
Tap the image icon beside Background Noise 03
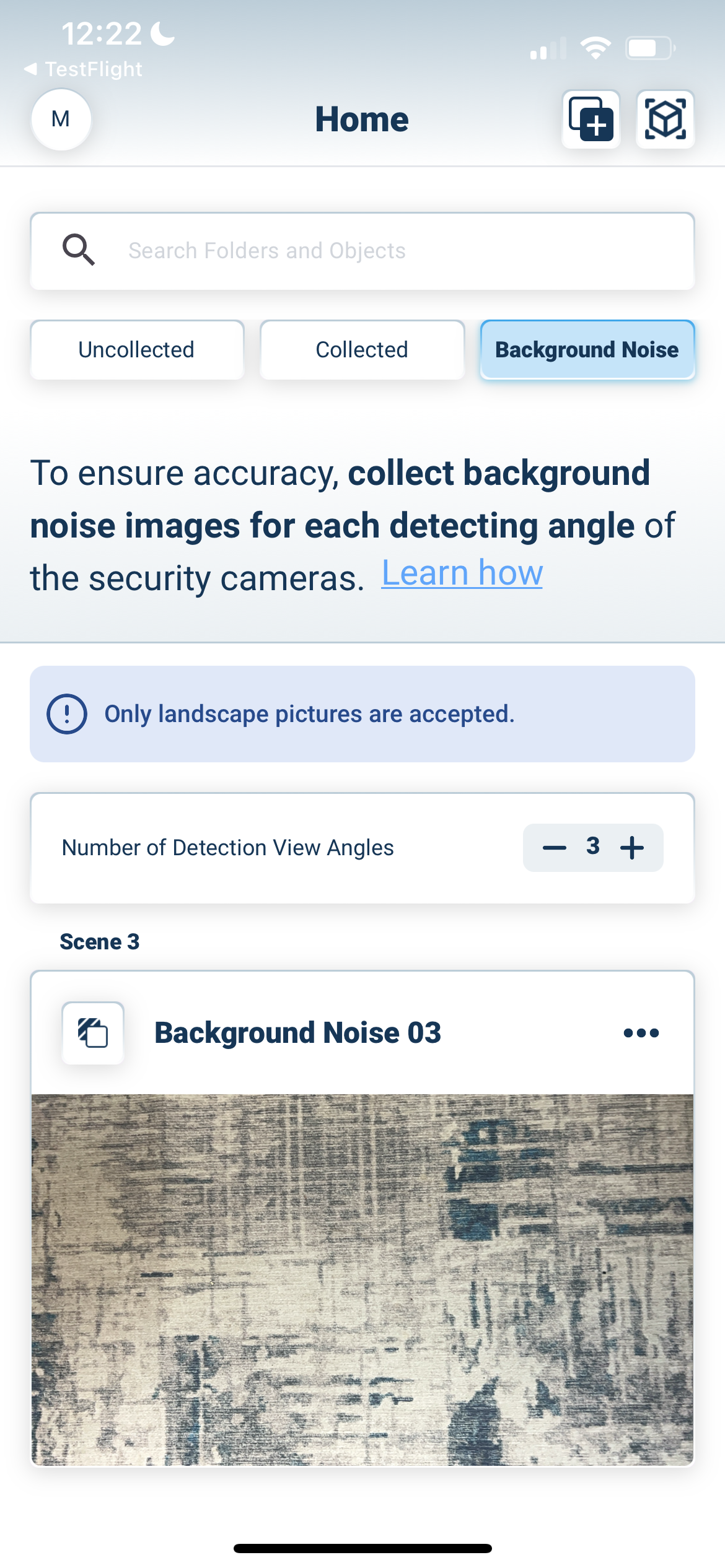coord(93,1033)
